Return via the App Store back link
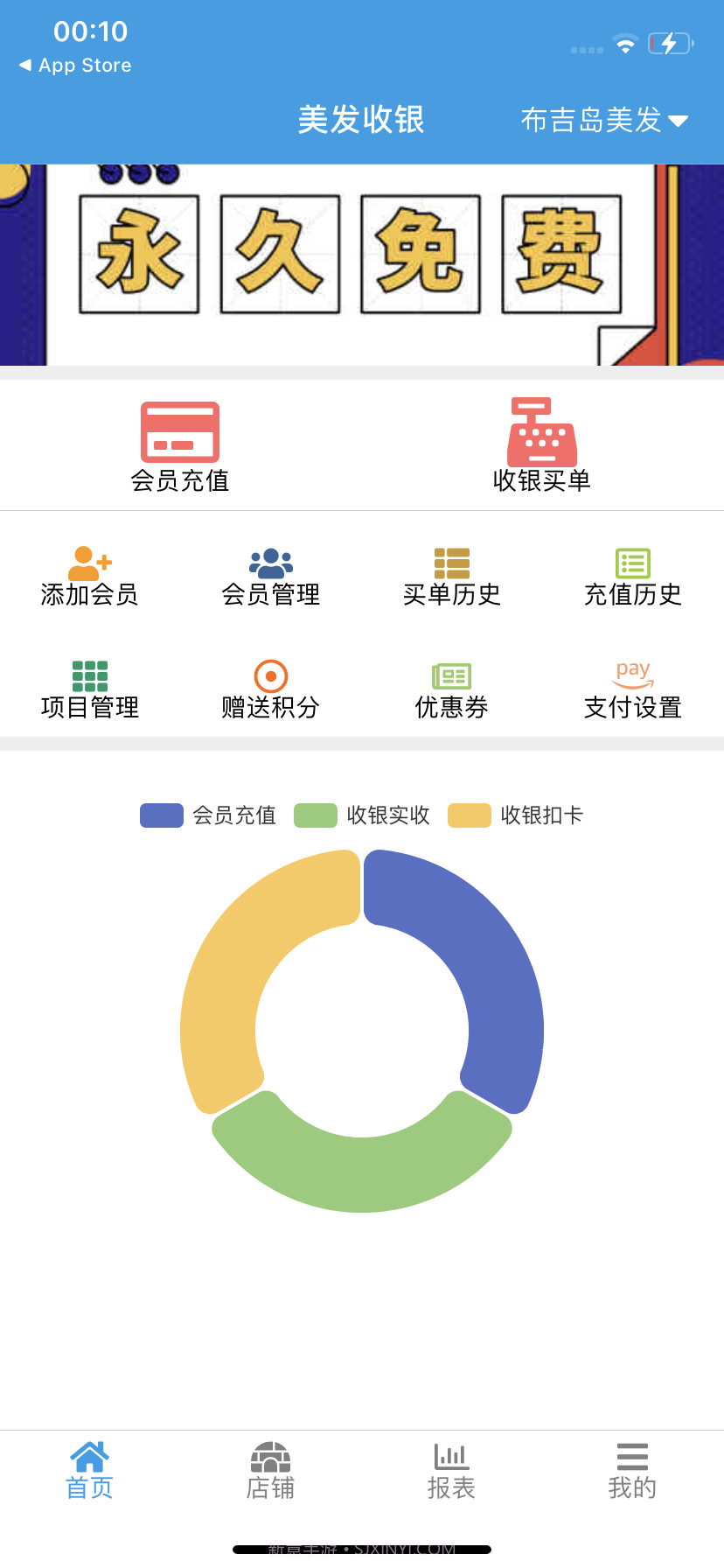724x1568 pixels. click(x=73, y=65)
